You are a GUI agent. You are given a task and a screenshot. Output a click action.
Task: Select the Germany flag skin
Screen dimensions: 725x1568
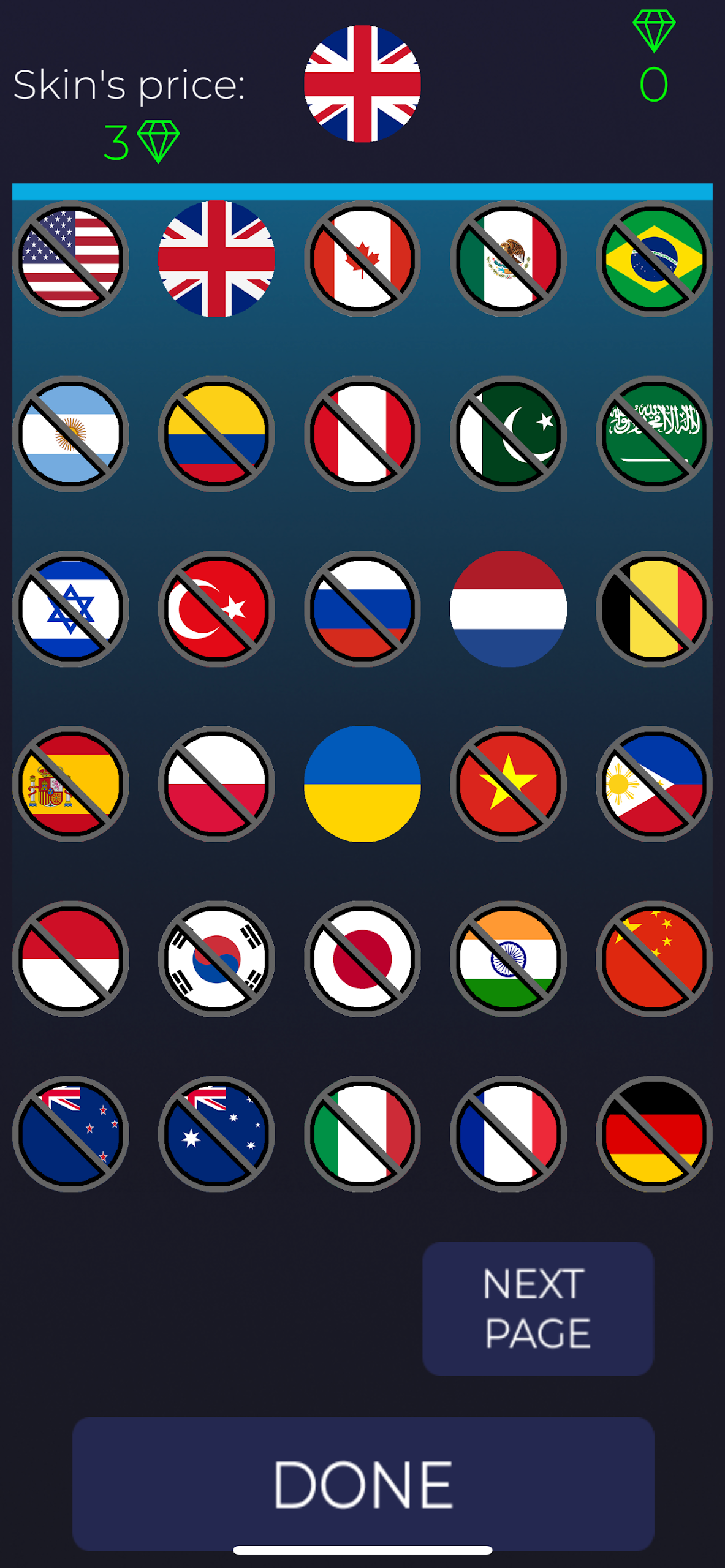coord(654,1134)
